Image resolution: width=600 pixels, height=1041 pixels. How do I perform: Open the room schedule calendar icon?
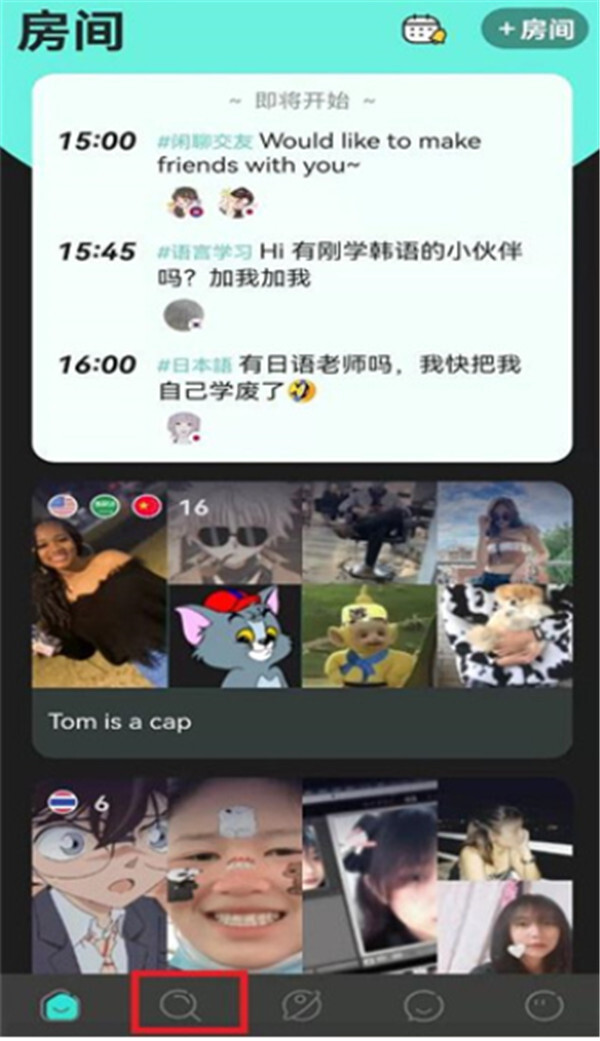tap(425, 29)
